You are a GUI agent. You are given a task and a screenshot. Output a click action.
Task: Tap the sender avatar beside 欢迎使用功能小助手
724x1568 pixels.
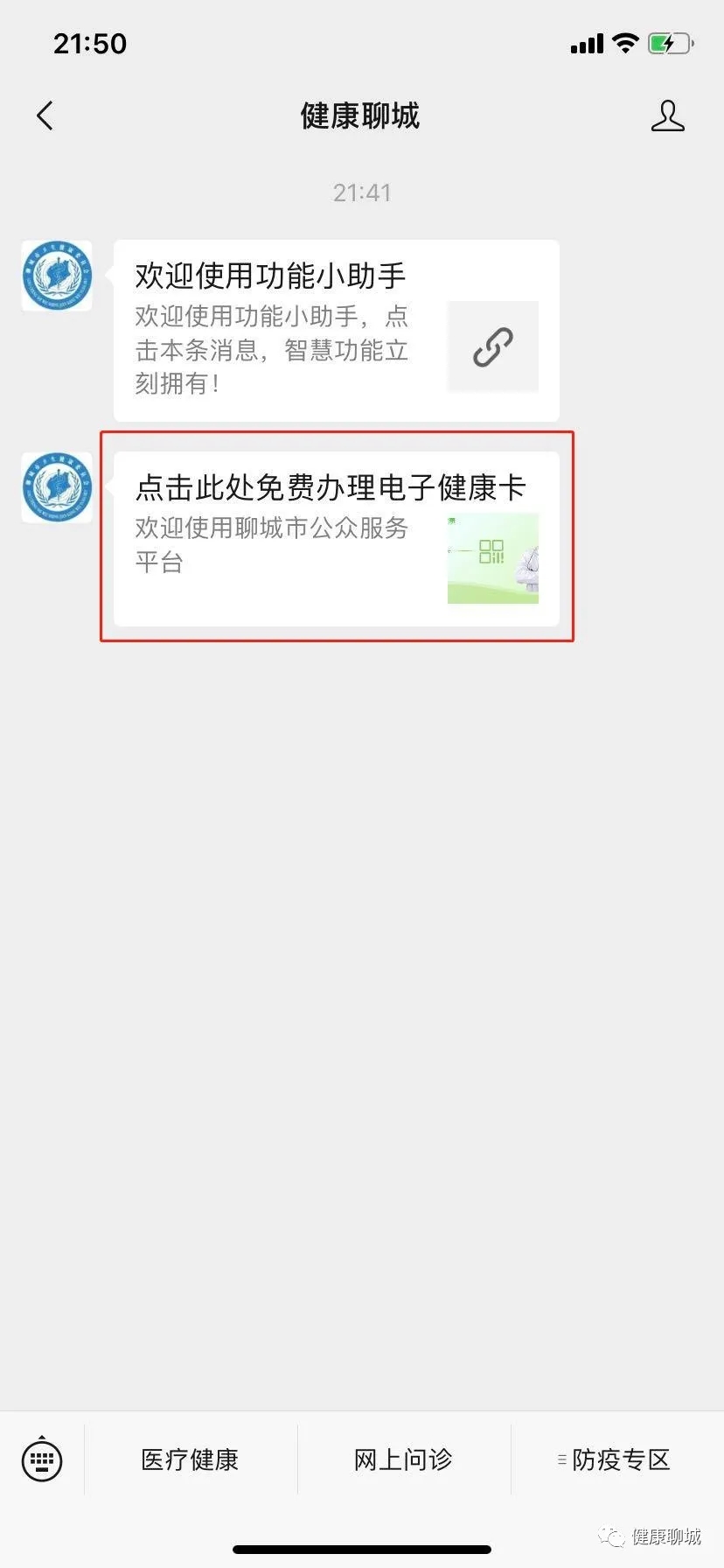pos(57,276)
